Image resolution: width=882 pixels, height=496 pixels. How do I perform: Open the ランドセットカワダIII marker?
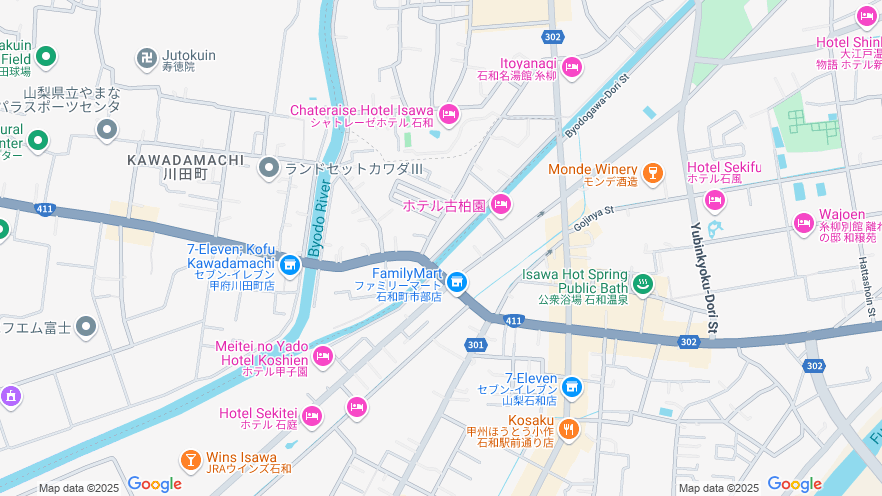tap(268, 168)
